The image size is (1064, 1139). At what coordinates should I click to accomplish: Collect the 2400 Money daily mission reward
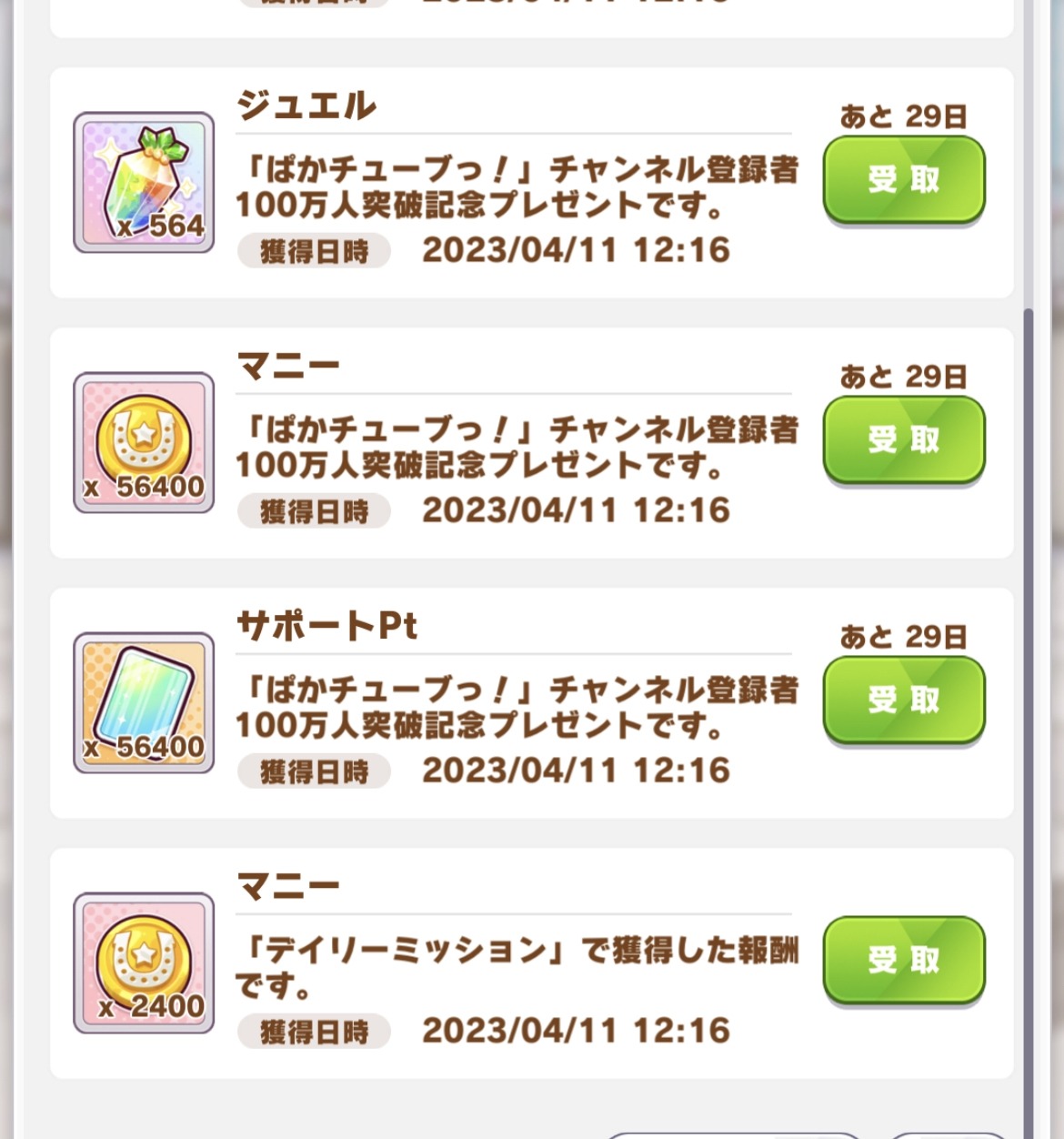click(x=903, y=960)
